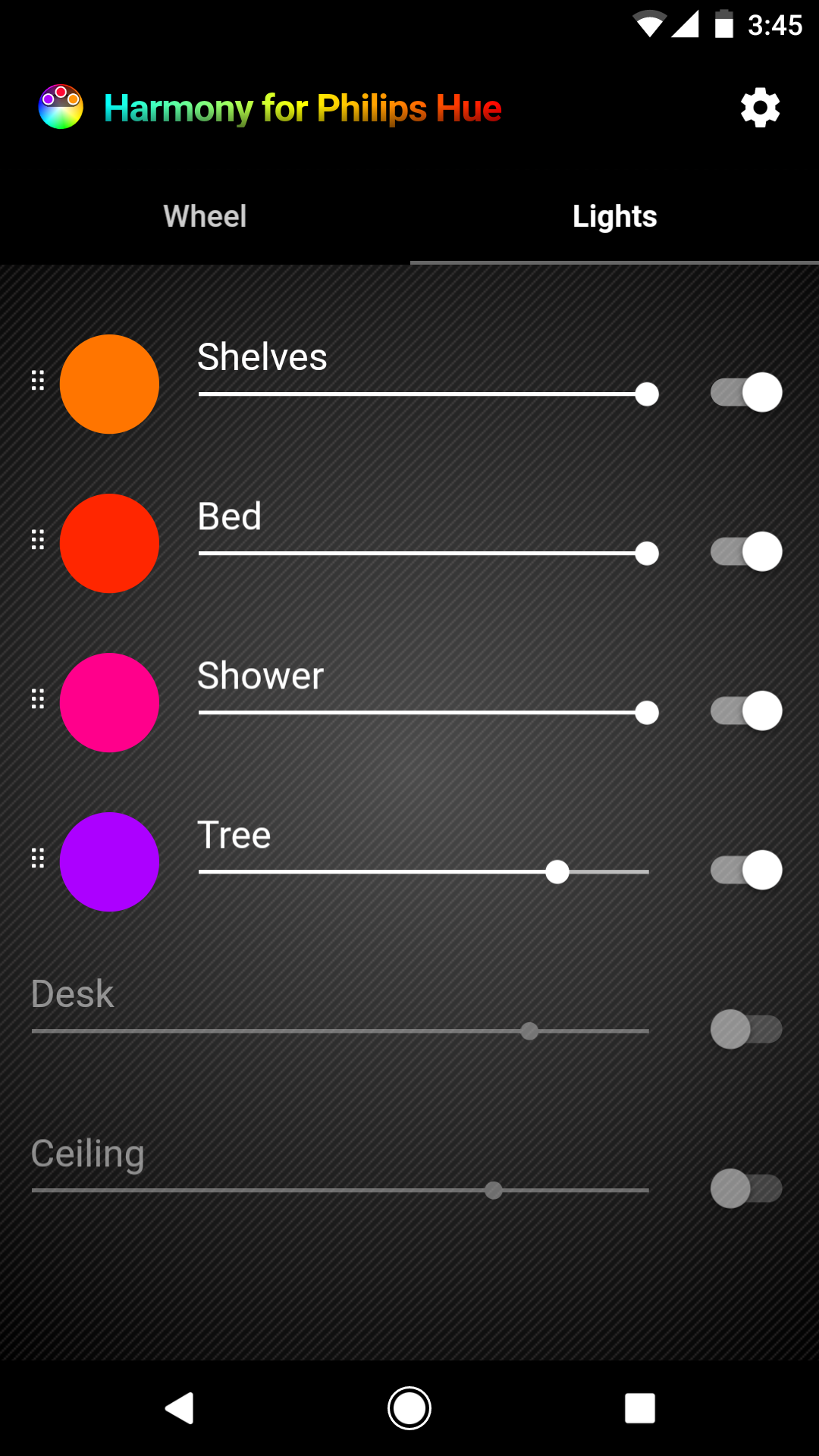This screenshot has width=819, height=1456.
Task: Select the Lights tab
Action: (x=614, y=217)
